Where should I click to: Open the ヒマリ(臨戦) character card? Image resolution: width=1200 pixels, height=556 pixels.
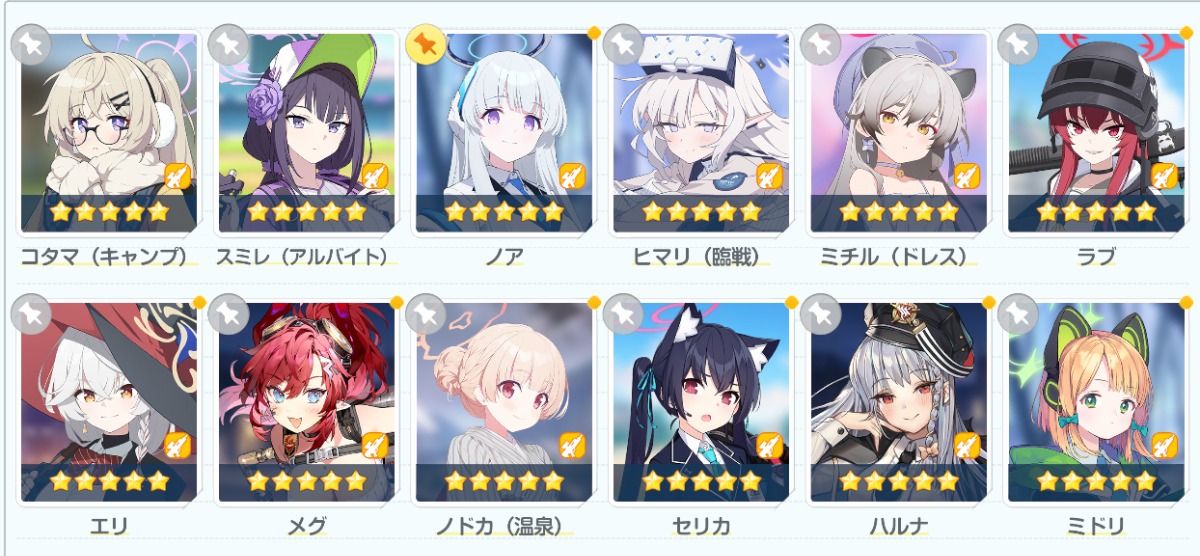pyautogui.click(x=702, y=130)
